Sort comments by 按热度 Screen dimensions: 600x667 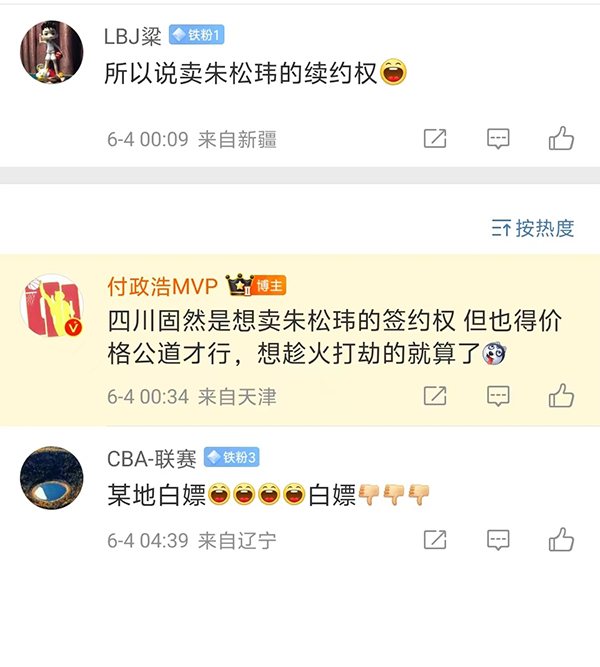point(533,228)
